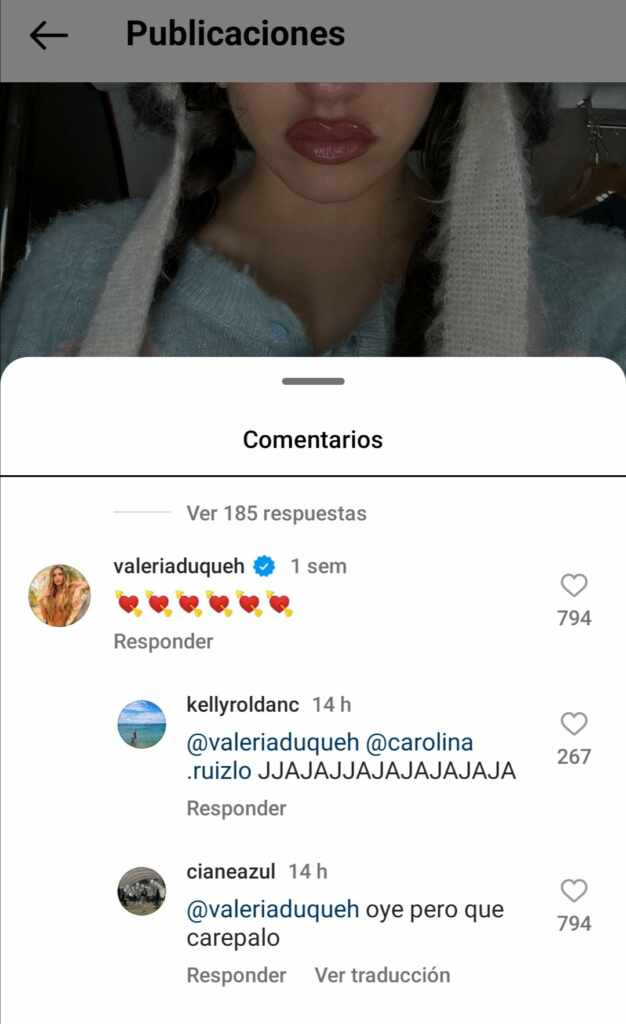Go back using the top arrow
626x1024 pixels.
coord(48,35)
